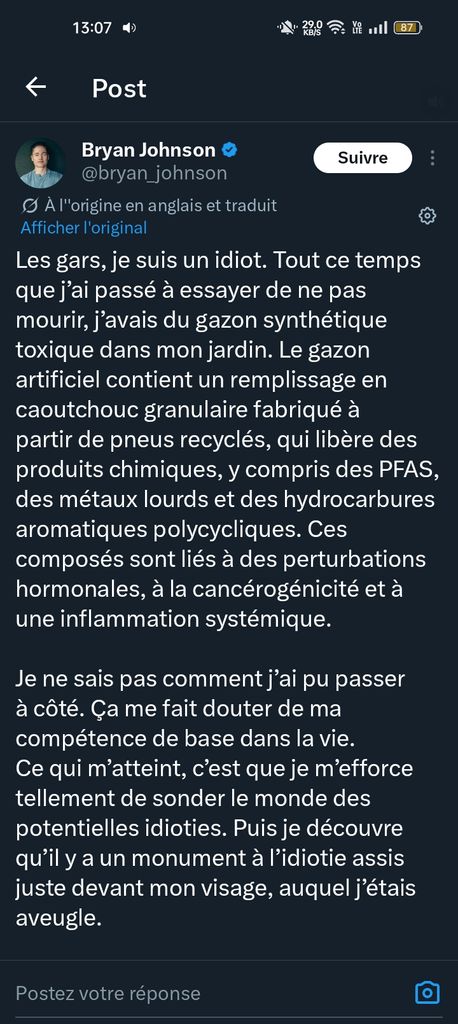
Task: Open the post's three-dot overflow menu
Action: 432,158
